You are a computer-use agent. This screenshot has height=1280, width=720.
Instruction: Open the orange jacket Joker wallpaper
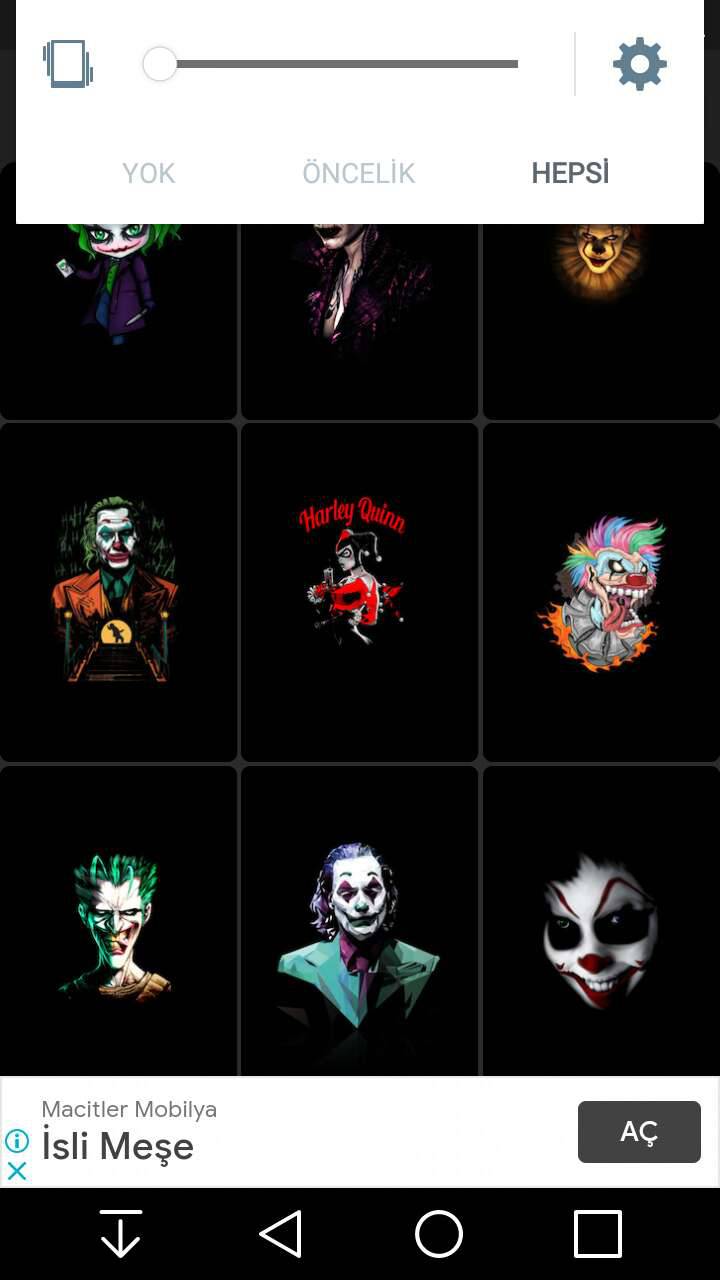[118, 592]
